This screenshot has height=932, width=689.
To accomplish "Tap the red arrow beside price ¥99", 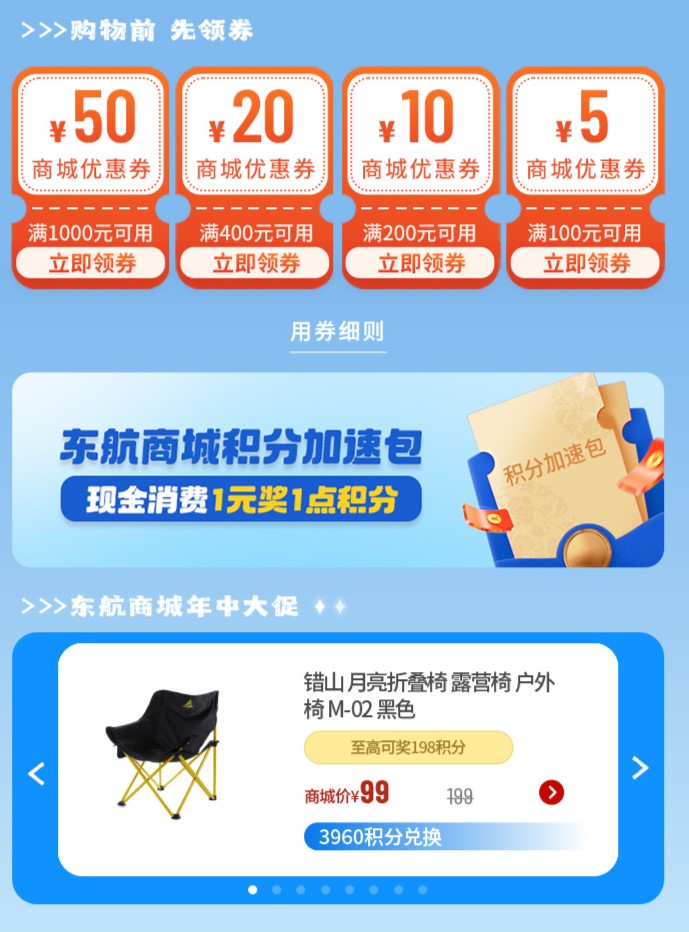I will (x=551, y=793).
